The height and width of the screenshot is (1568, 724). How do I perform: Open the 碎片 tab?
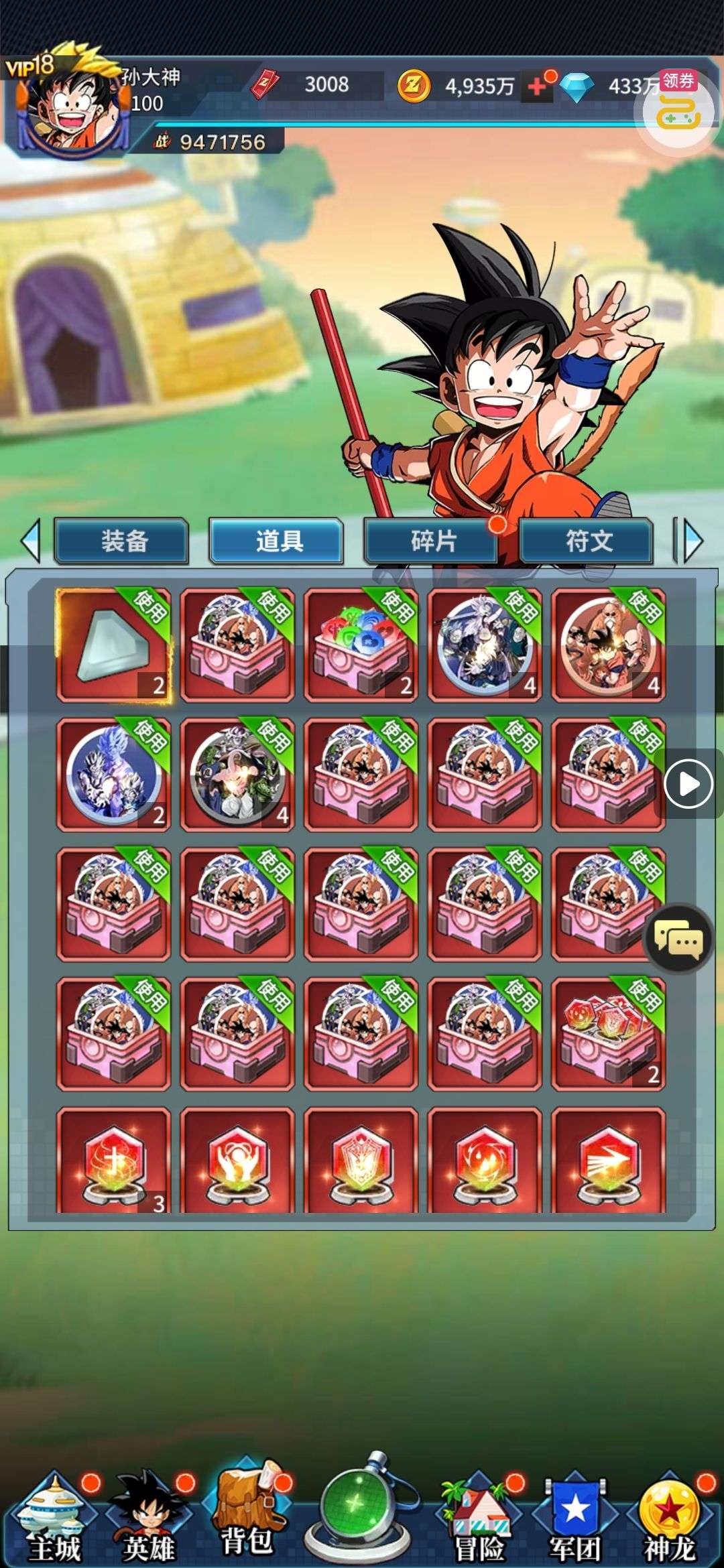tap(432, 540)
